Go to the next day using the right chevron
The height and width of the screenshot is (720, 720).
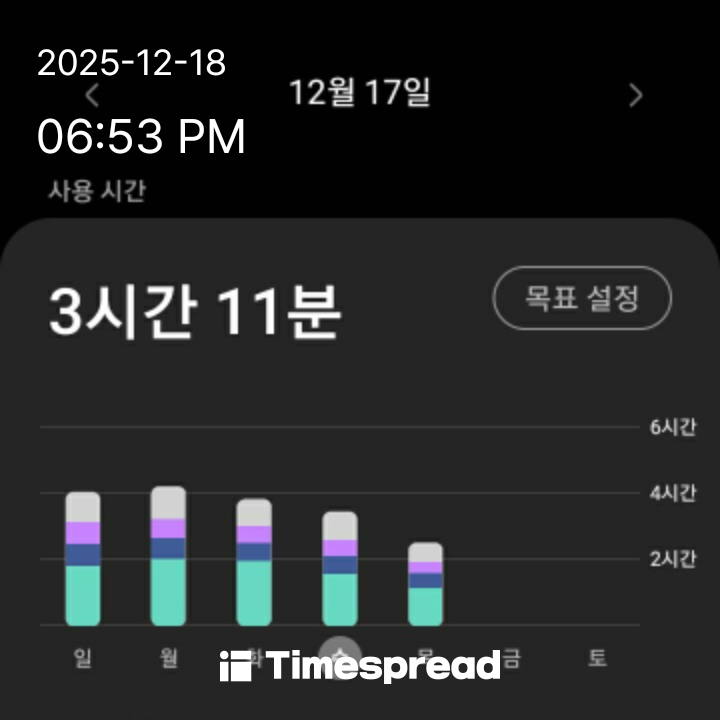click(635, 96)
